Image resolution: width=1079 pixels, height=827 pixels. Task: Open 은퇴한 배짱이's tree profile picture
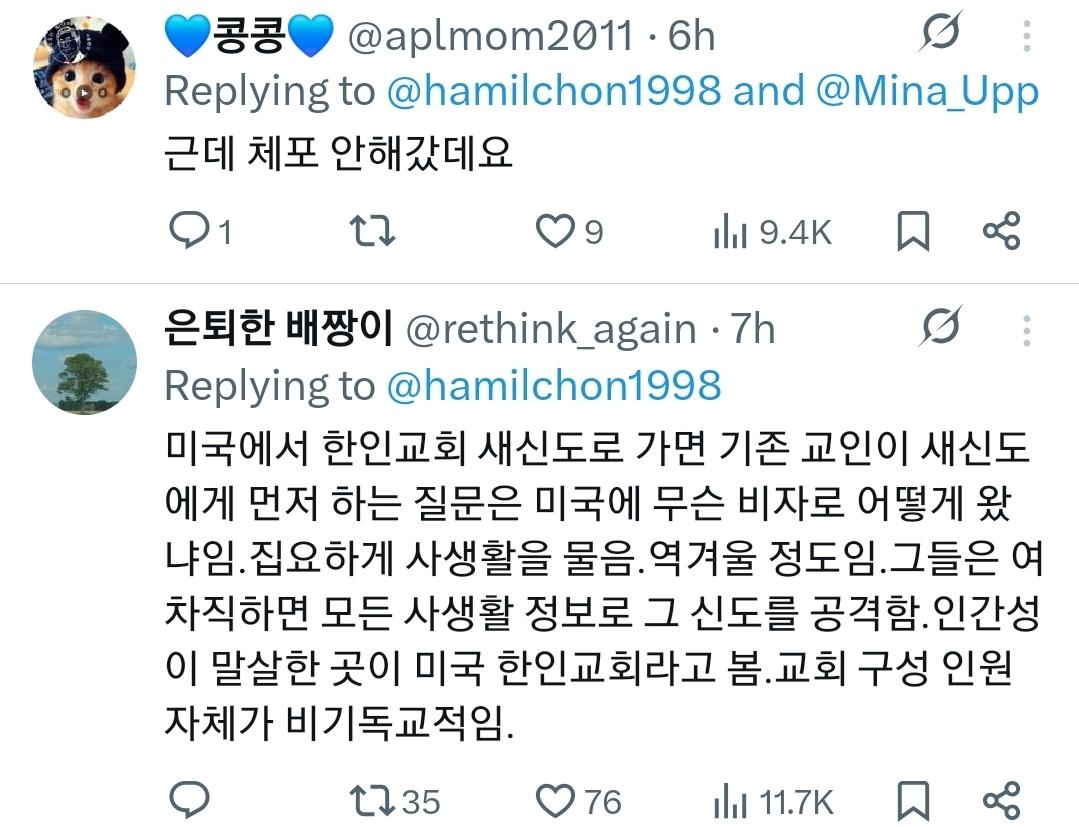coord(85,362)
